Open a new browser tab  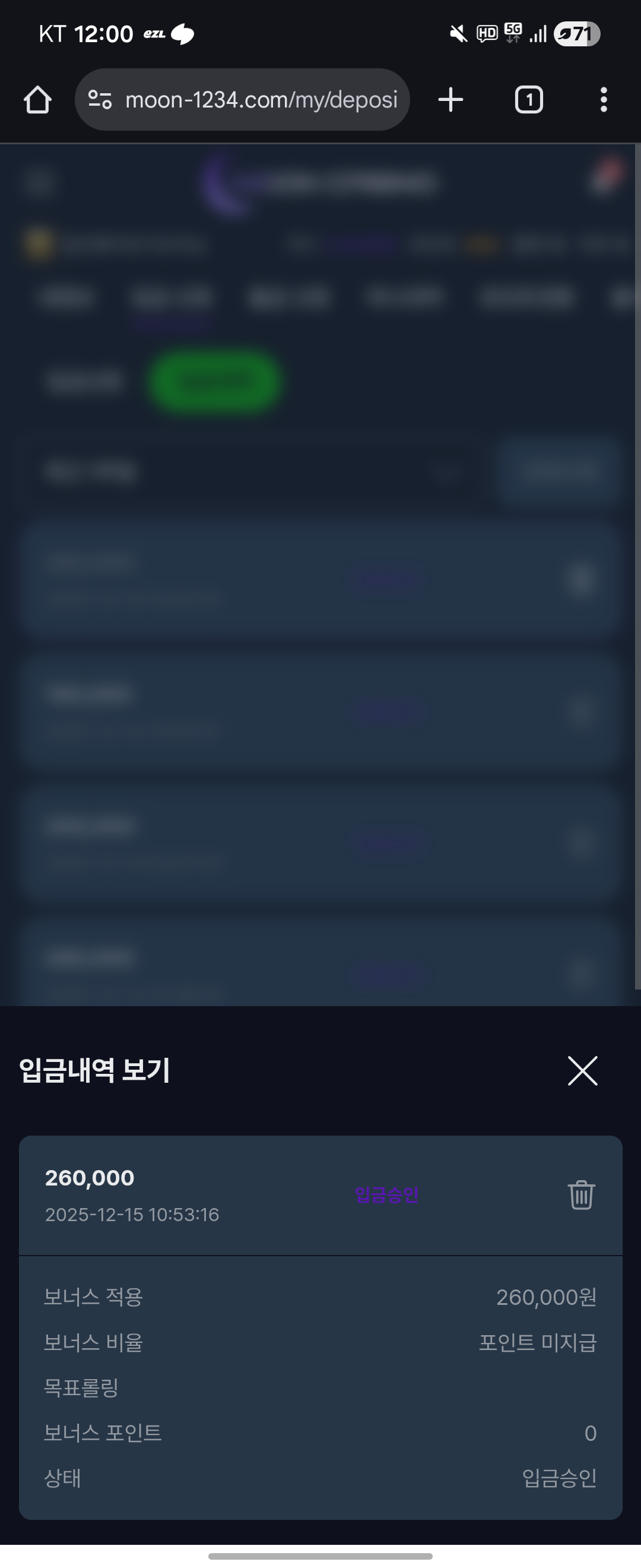(x=450, y=100)
